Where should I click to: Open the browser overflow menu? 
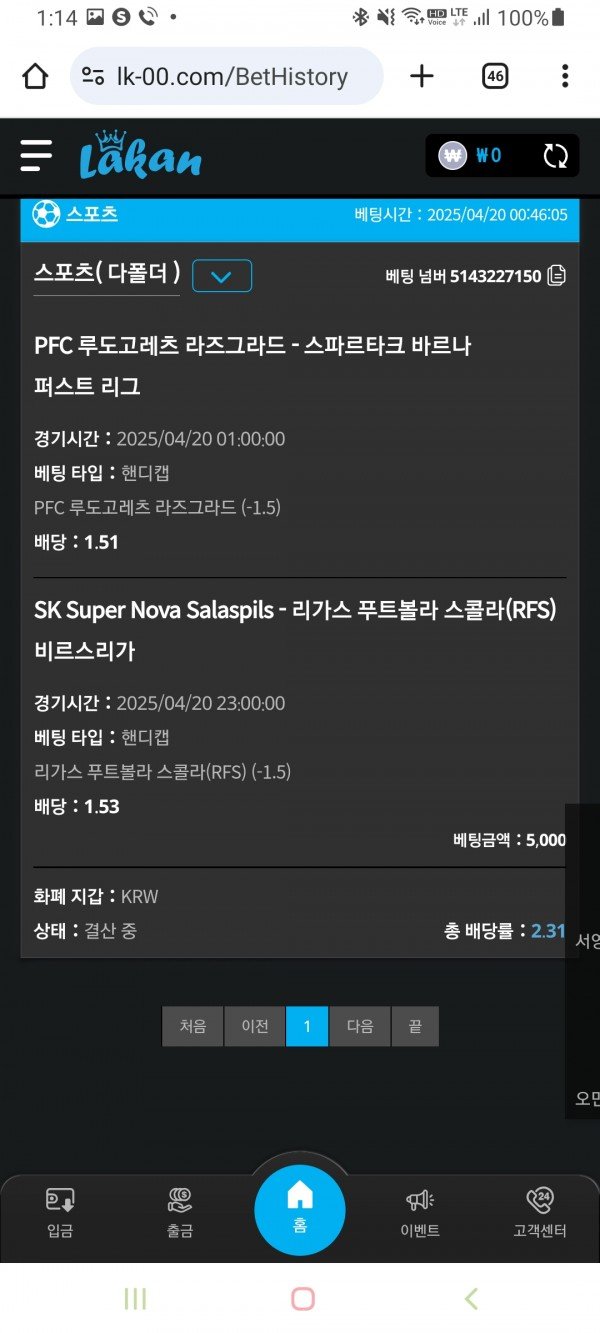[x=565, y=76]
